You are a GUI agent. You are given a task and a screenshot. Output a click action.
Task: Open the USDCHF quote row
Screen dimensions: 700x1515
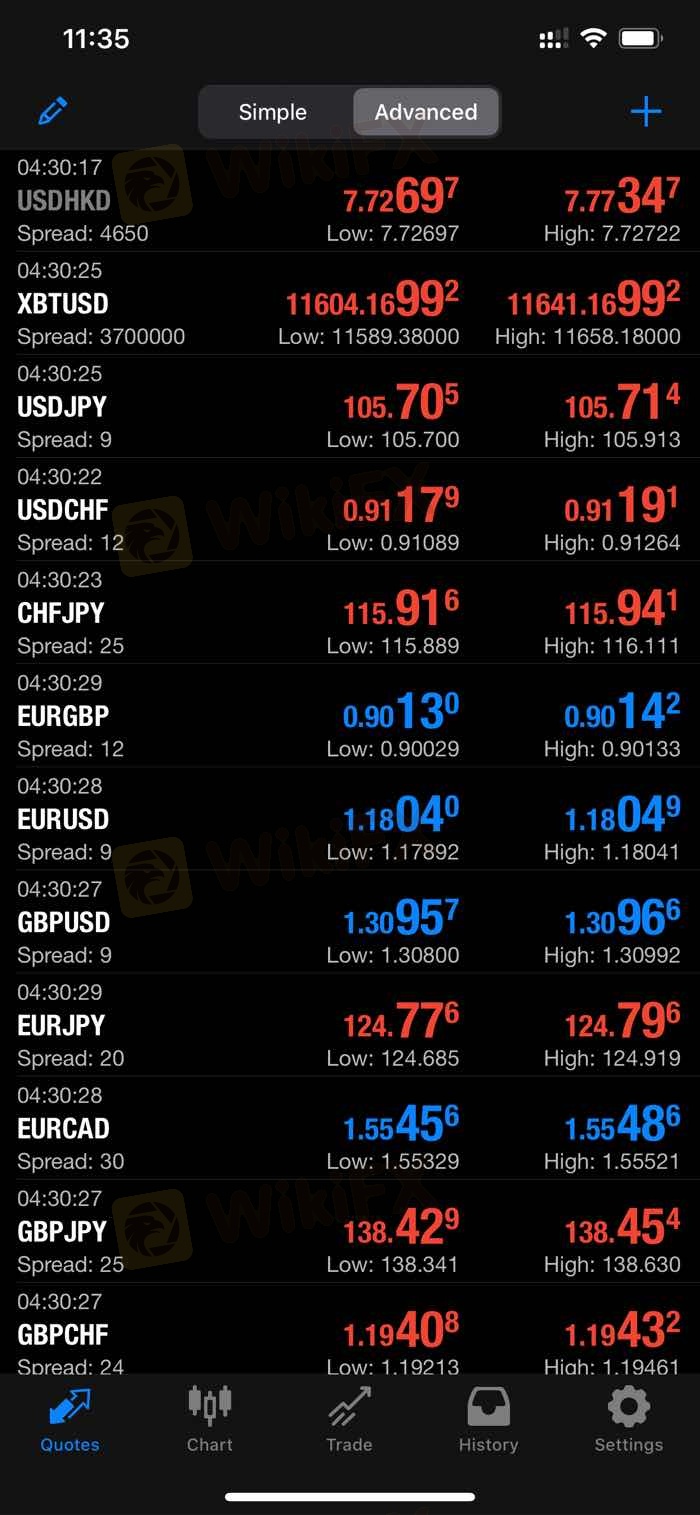pos(63,510)
